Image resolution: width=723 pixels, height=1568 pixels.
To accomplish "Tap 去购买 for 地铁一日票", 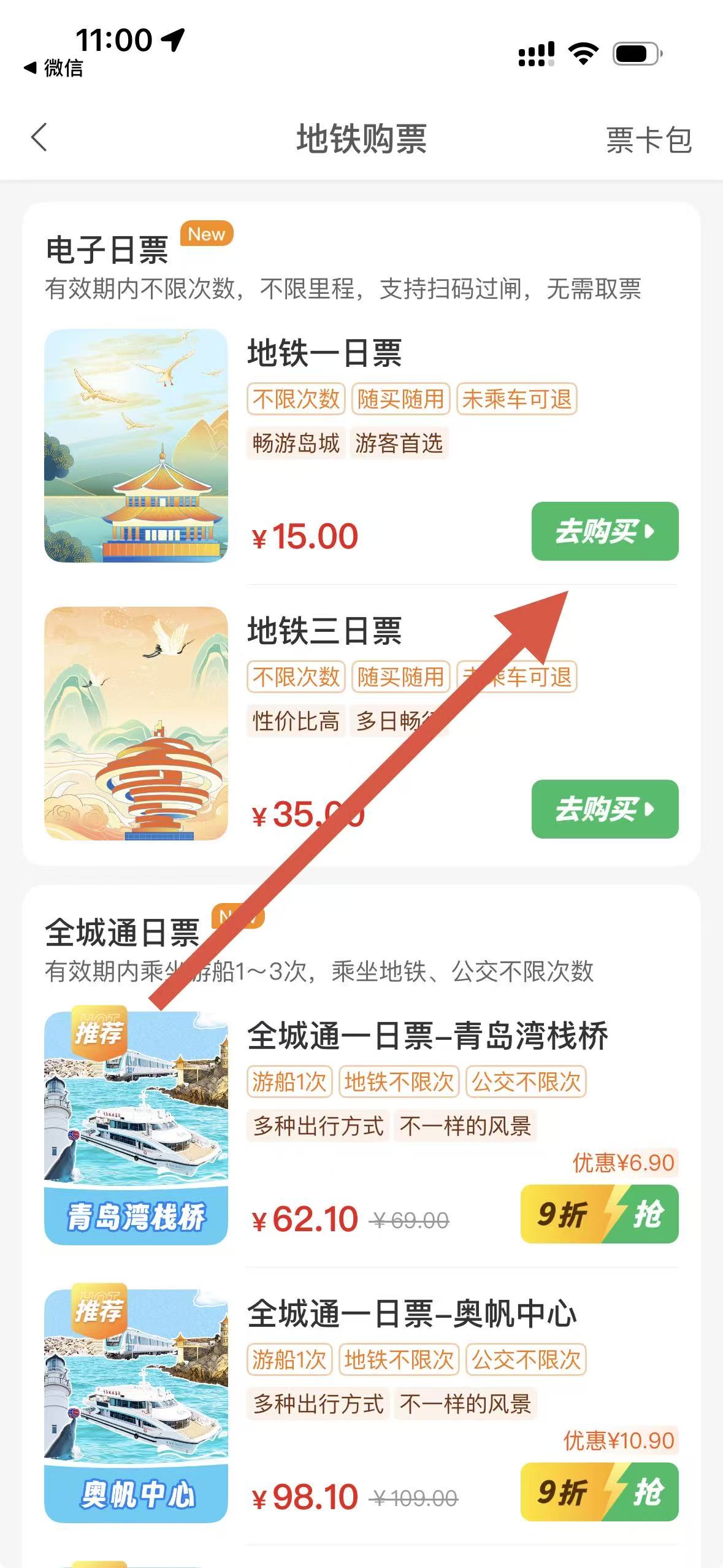I will pyautogui.click(x=604, y=531).
